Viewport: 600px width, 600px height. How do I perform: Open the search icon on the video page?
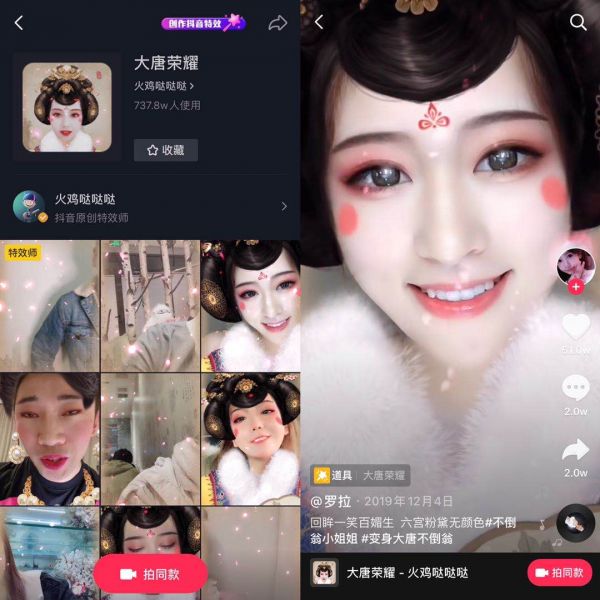pyautogui.click(x=578, y=22)
